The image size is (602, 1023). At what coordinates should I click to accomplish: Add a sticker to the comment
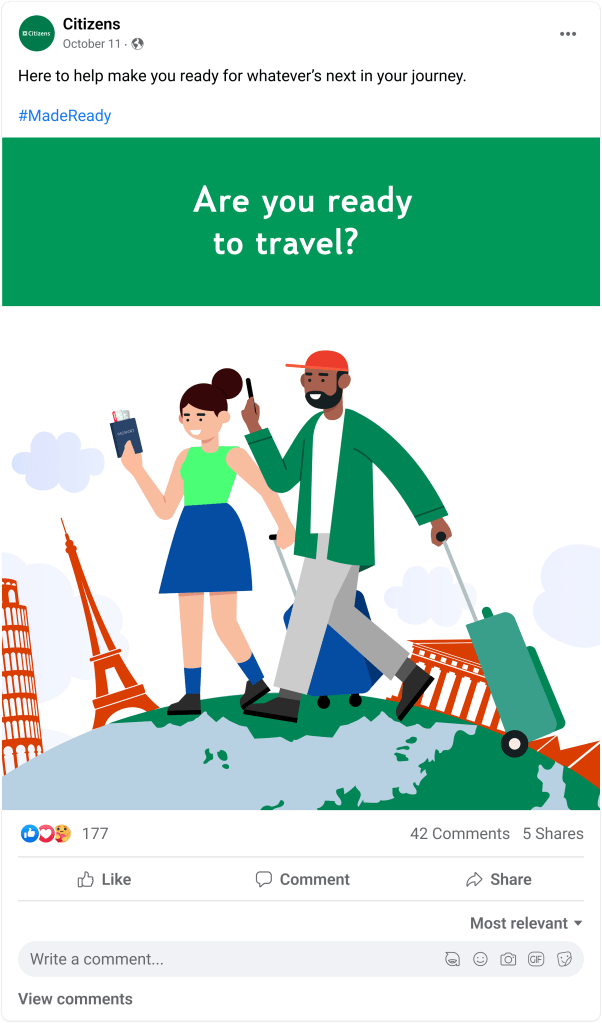(564, 959)
